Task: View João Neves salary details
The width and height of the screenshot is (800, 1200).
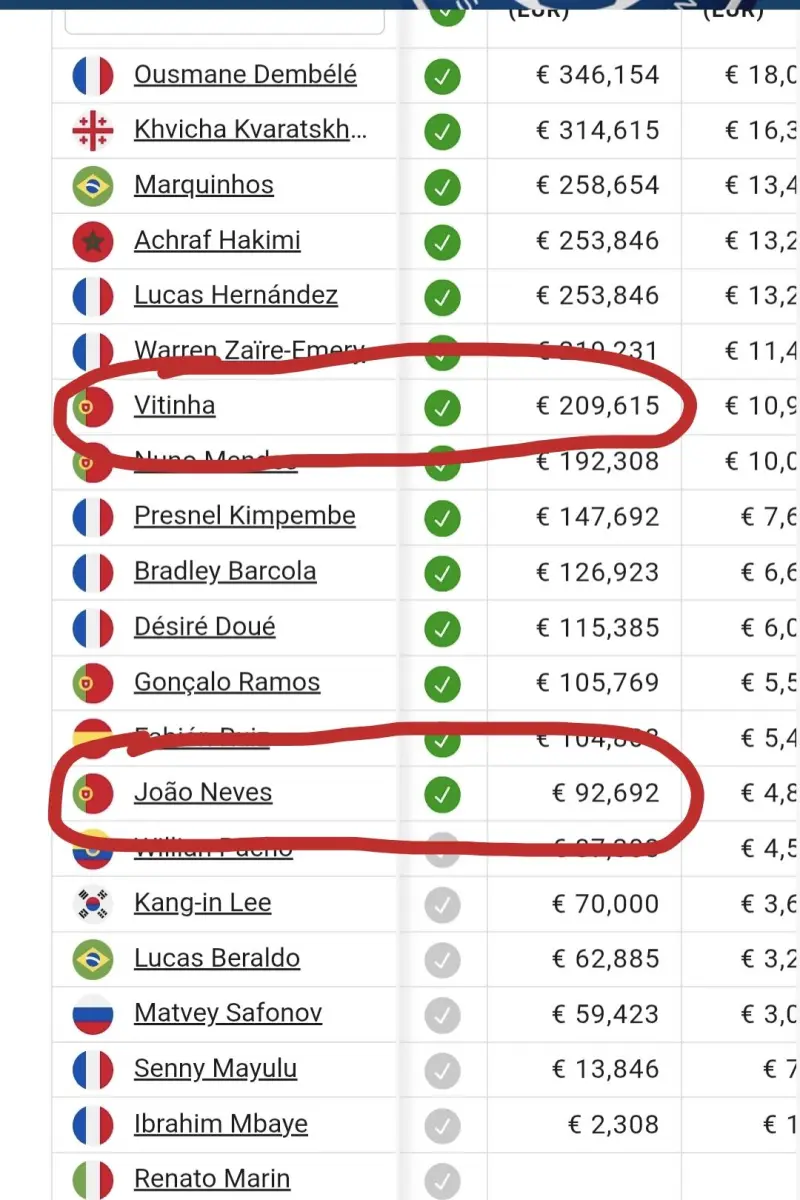Action: 203,793
